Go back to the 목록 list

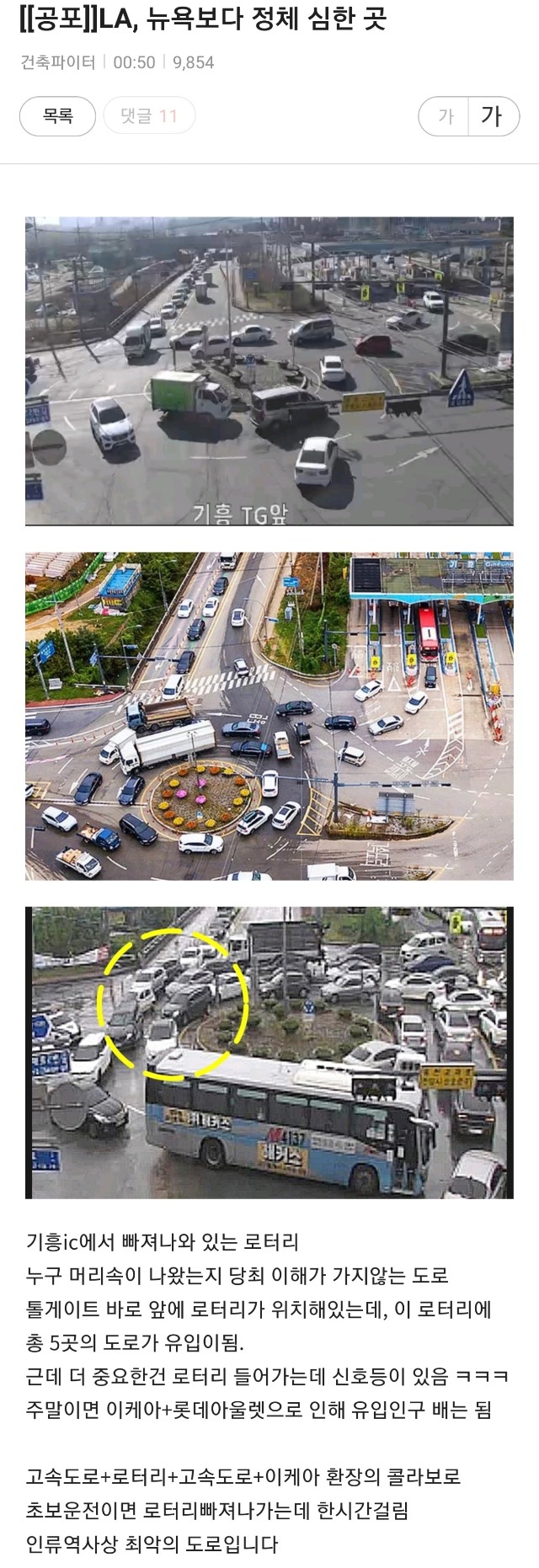(58, 116)
